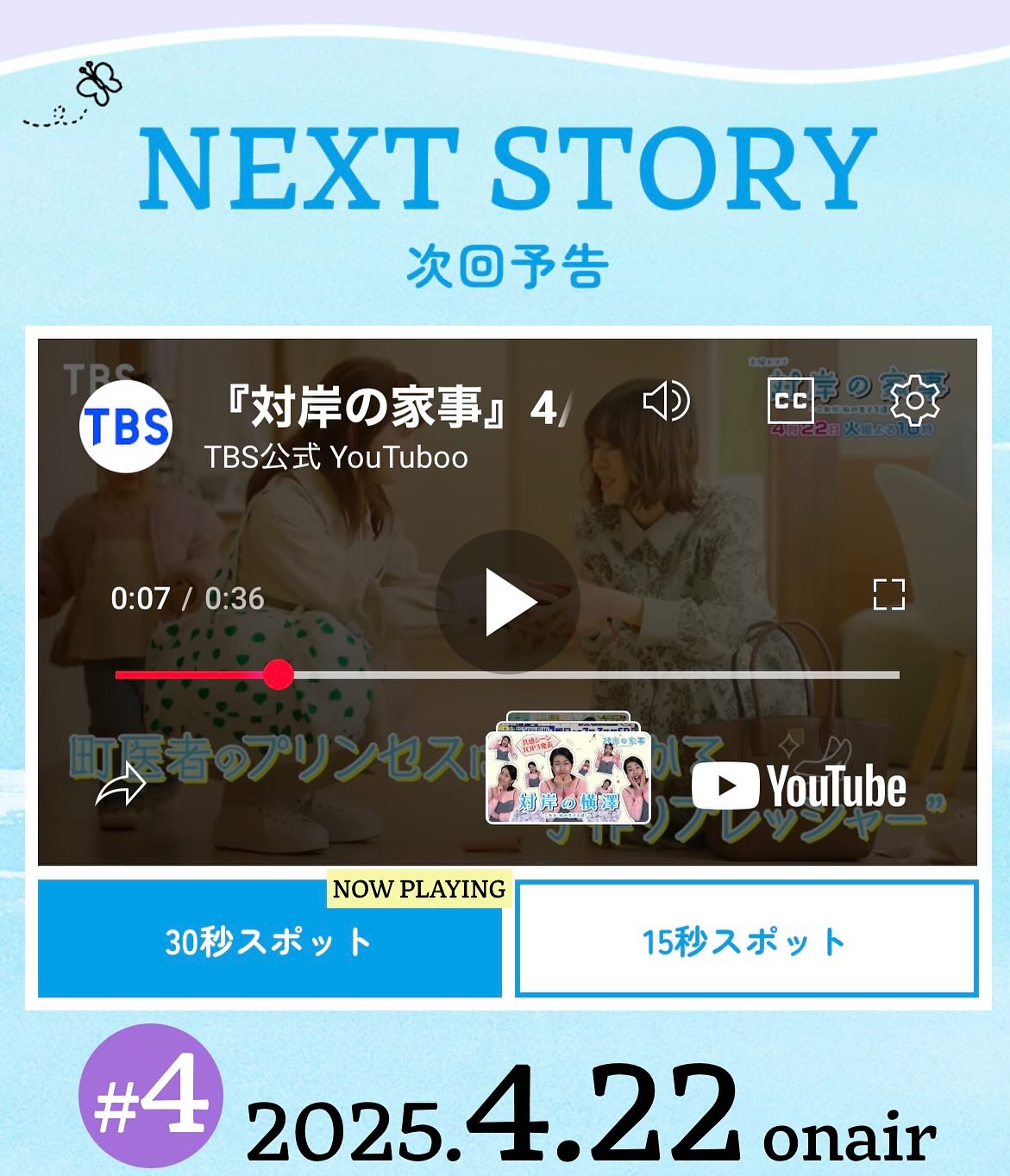The width and height of the screenshot is (1010, 1176).
Task: Open the TBS channel avatar
Action: 126,426
